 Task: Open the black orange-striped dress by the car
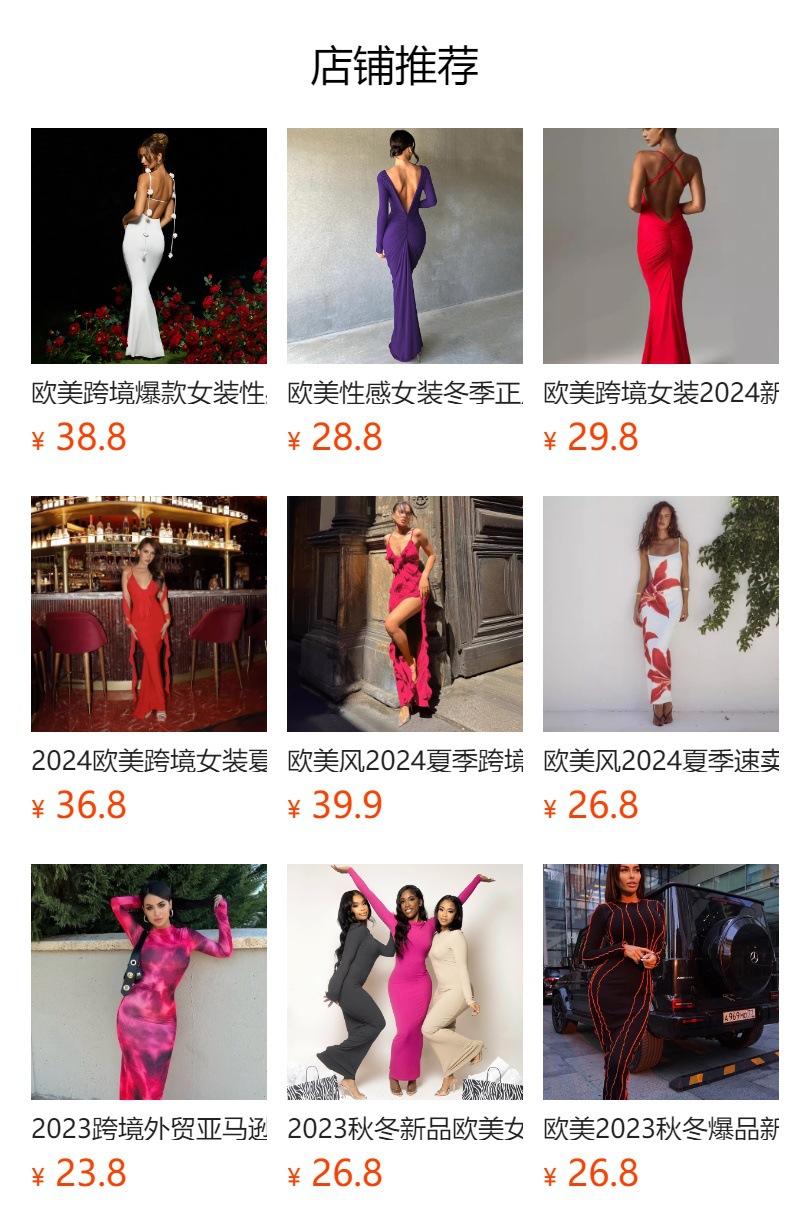(661, 982)
